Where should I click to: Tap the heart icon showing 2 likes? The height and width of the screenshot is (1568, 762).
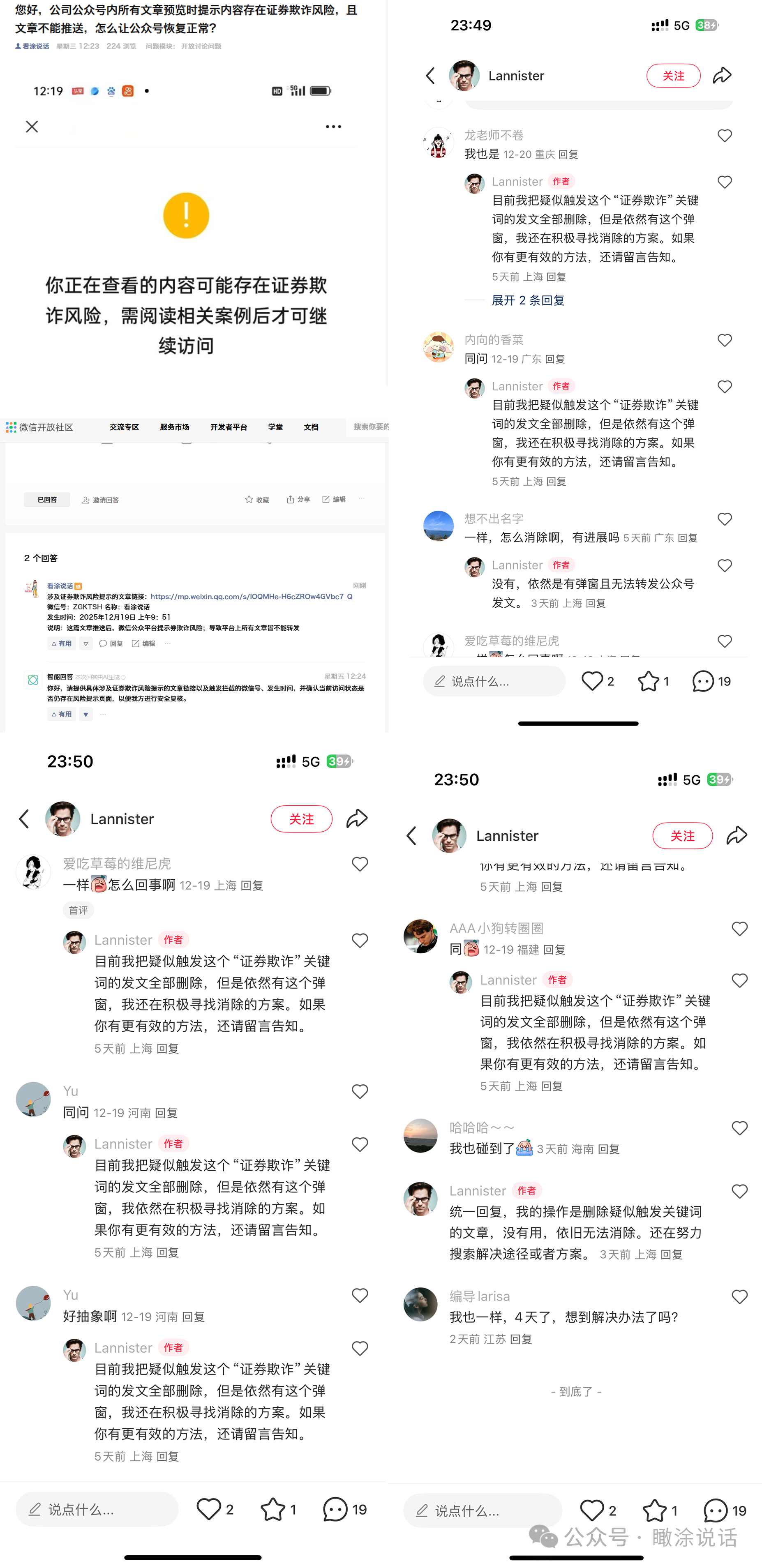591,681
